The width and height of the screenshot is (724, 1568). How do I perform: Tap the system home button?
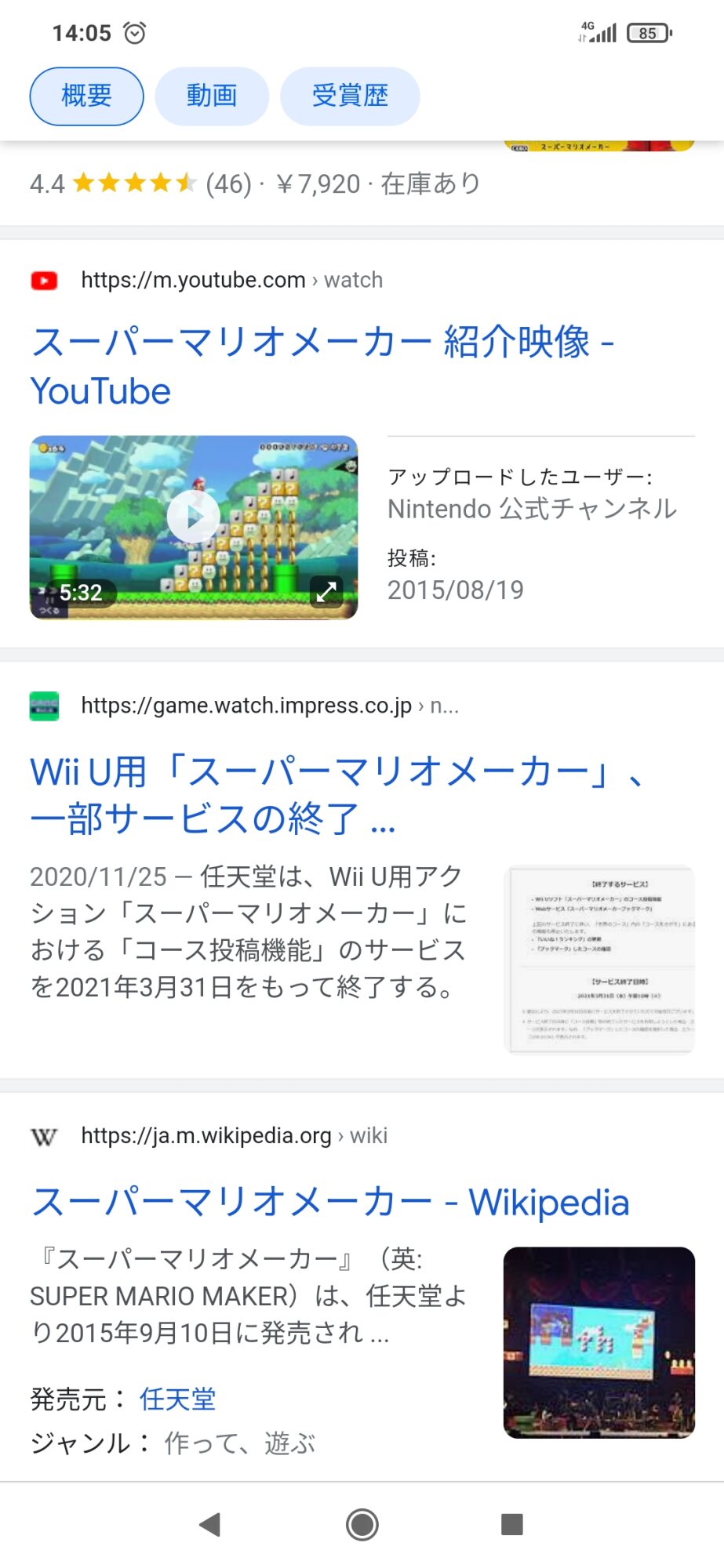[x=362, y=1524]
